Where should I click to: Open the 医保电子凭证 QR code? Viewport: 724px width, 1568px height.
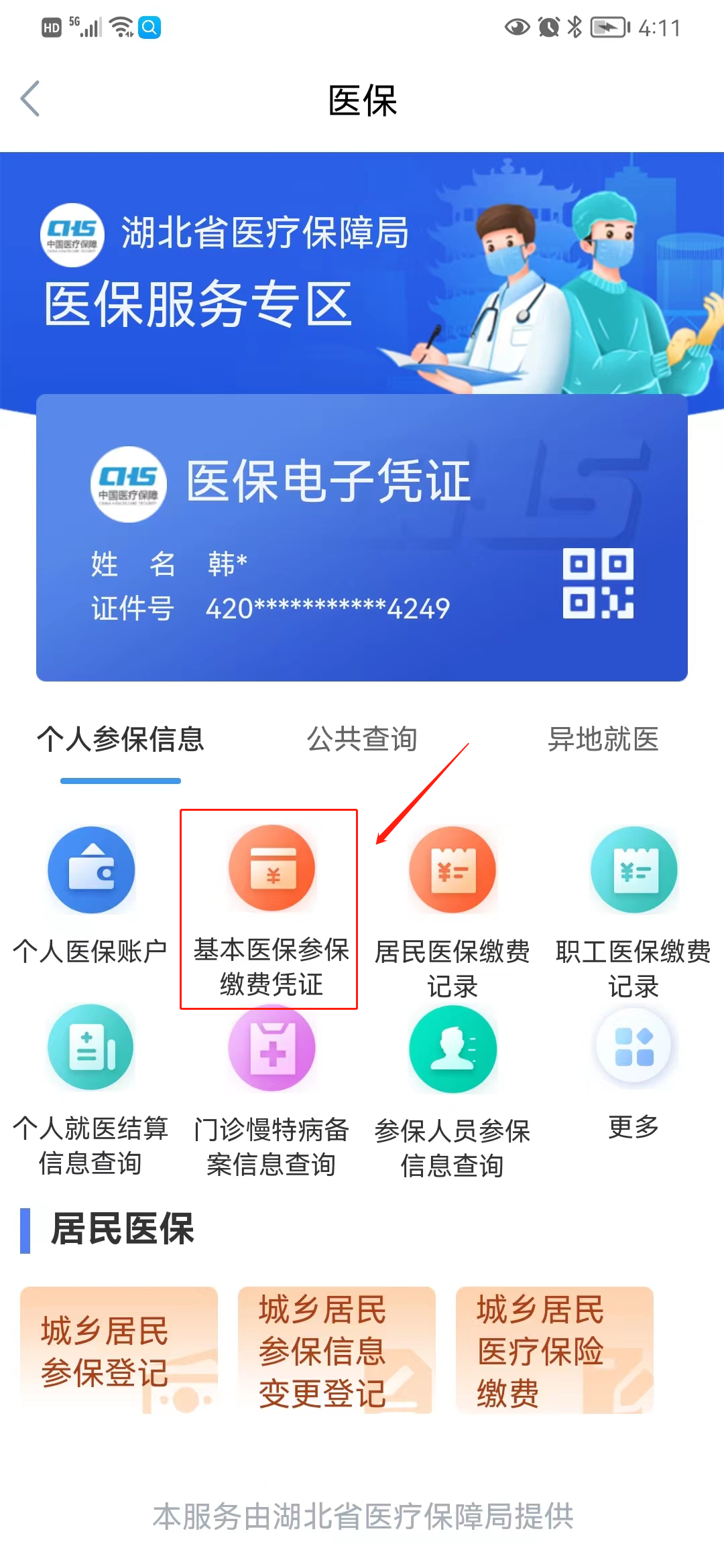pos(598,583)
